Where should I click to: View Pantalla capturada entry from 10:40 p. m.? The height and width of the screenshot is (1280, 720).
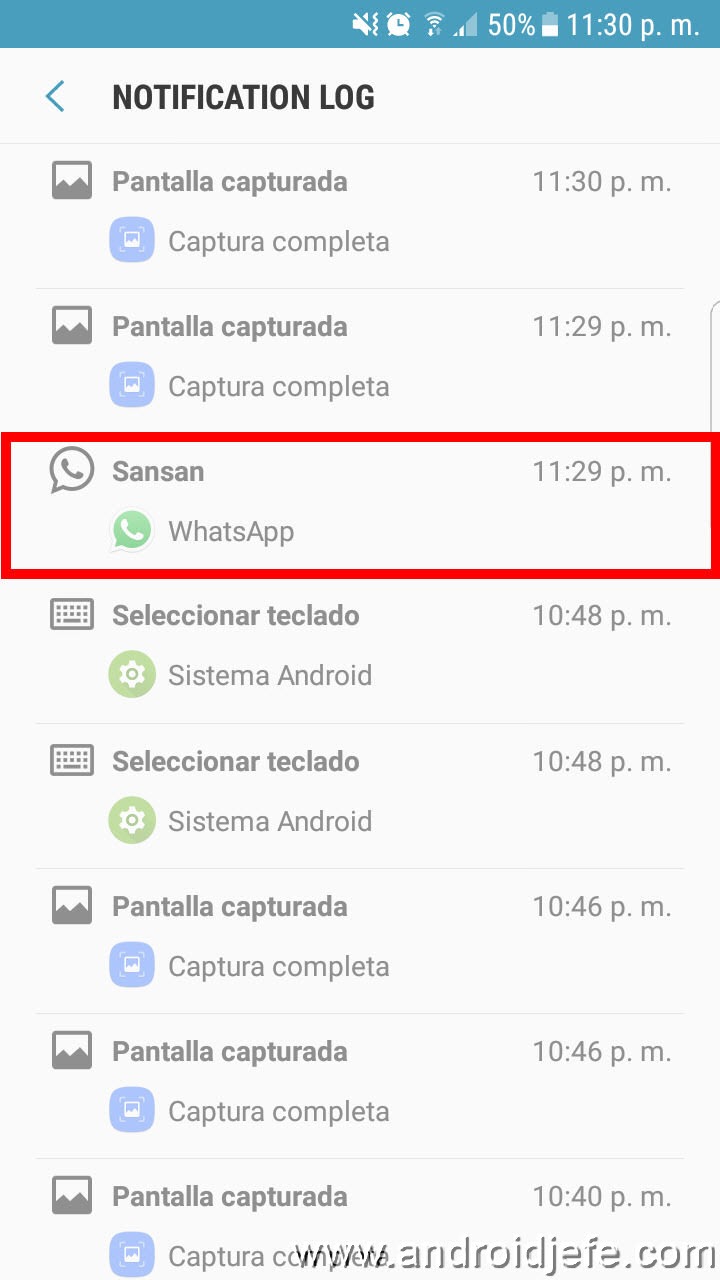click(360, 1220)
